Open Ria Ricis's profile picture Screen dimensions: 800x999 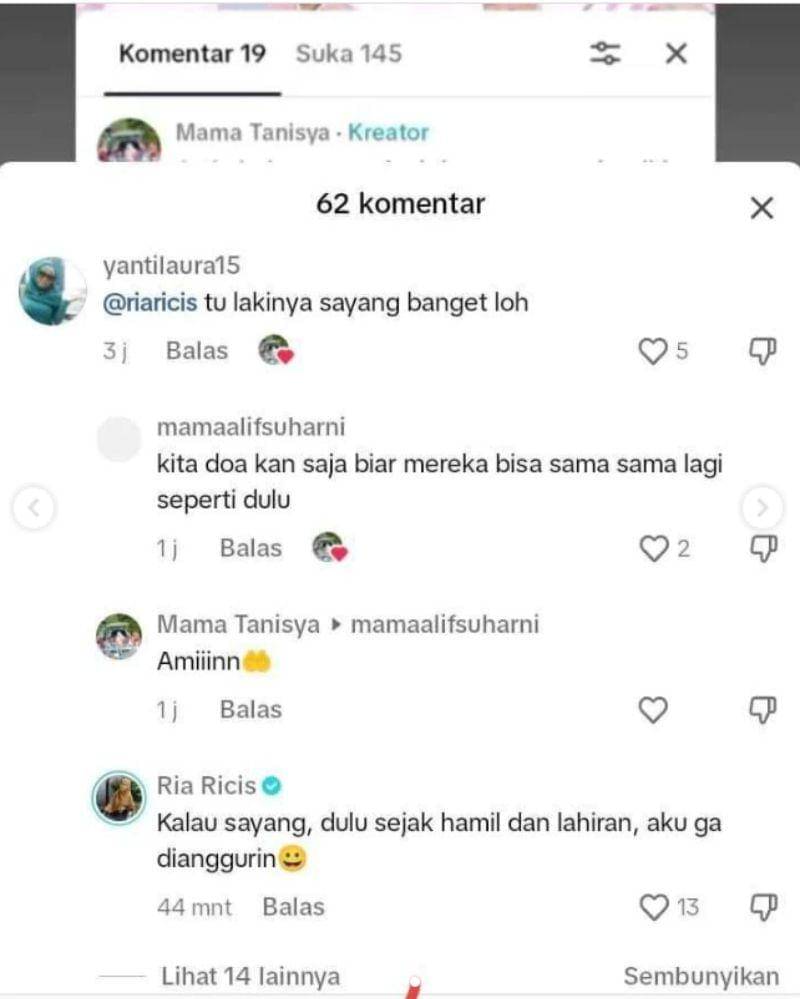119,797
